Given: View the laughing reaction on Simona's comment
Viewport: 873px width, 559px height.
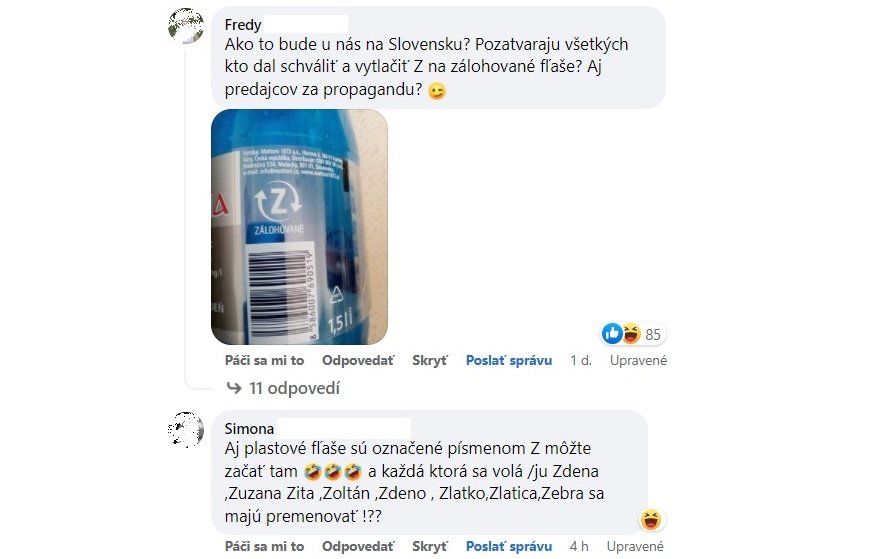Looking at the screenshot, I should click(x=652, y=519).
